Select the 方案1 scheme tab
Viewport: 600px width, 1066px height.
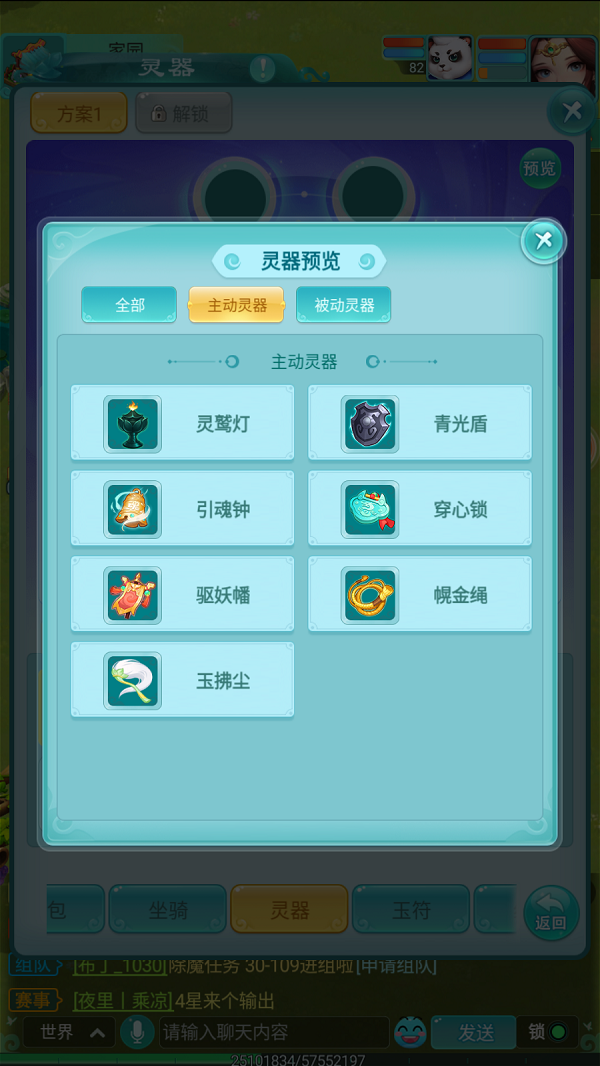pos(79,114)
